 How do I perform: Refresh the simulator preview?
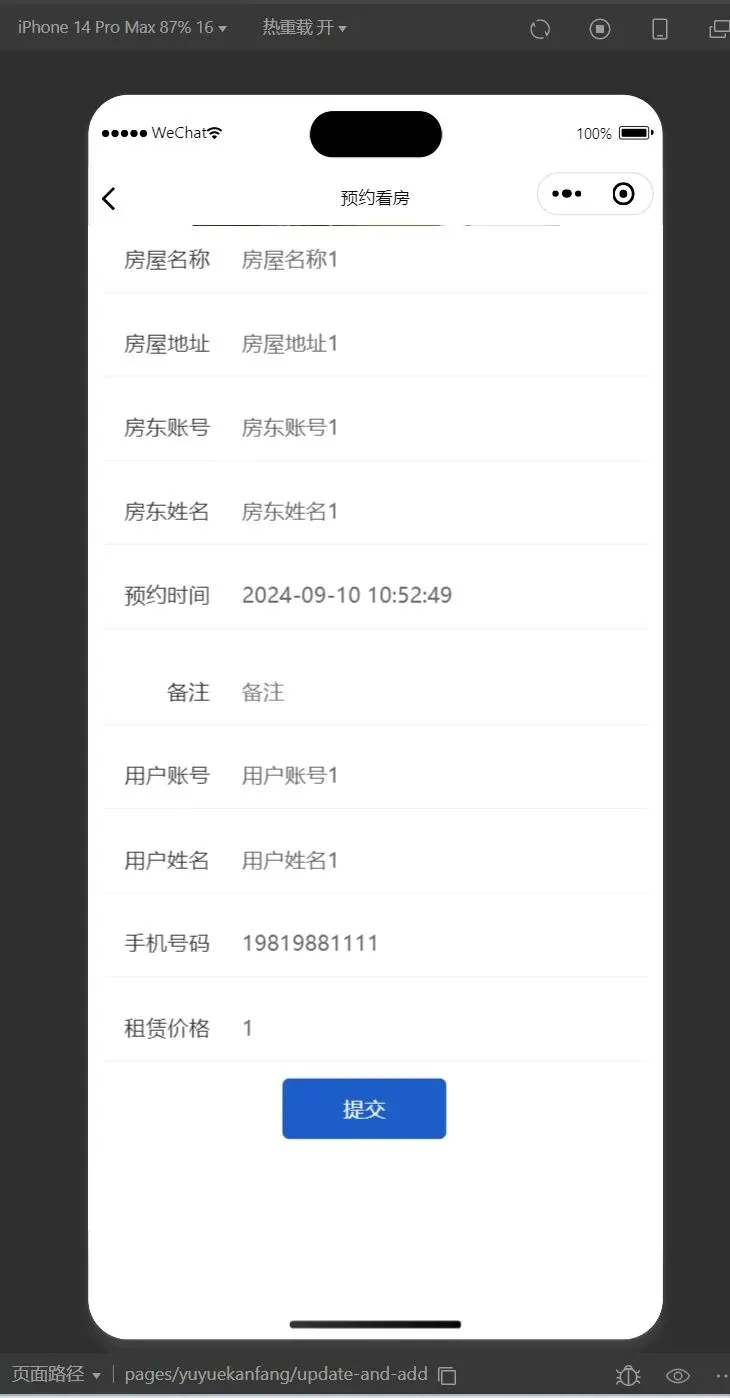pyautogui.click(x=540, y=29)
